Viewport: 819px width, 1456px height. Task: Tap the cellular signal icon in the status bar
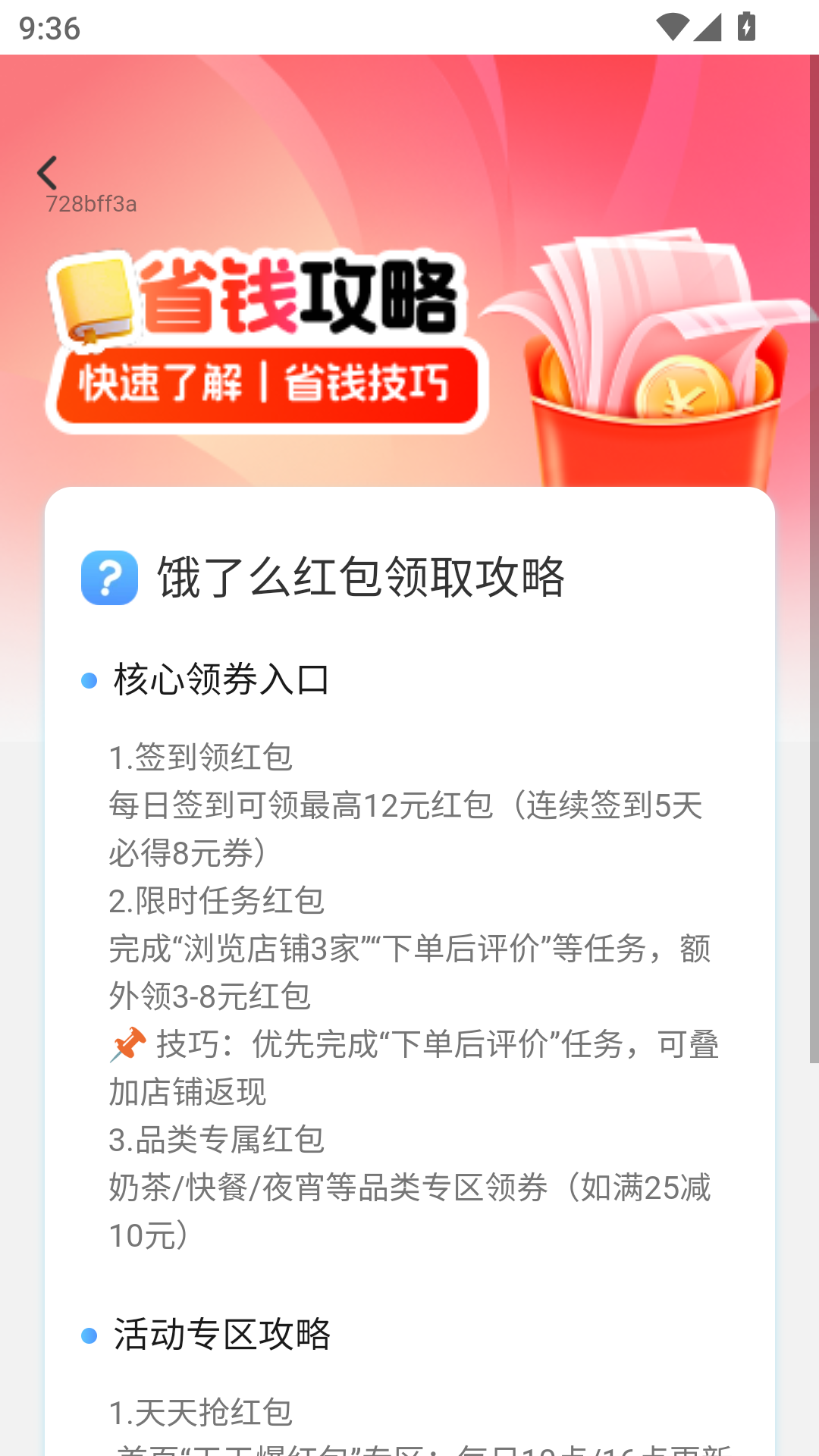pos(708,27)
